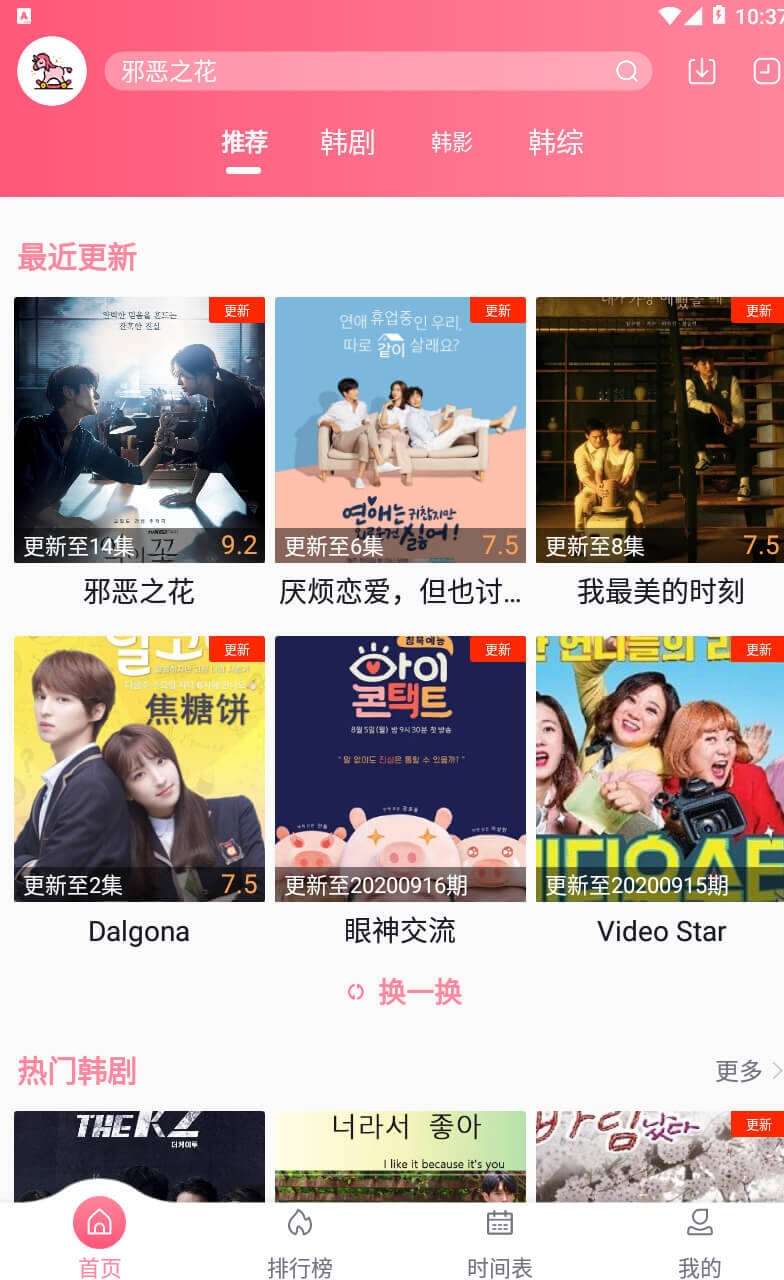This screenshot has height=1280, width=784.
Task: Tap the 首页 home tab
Action: (100, 1240)
